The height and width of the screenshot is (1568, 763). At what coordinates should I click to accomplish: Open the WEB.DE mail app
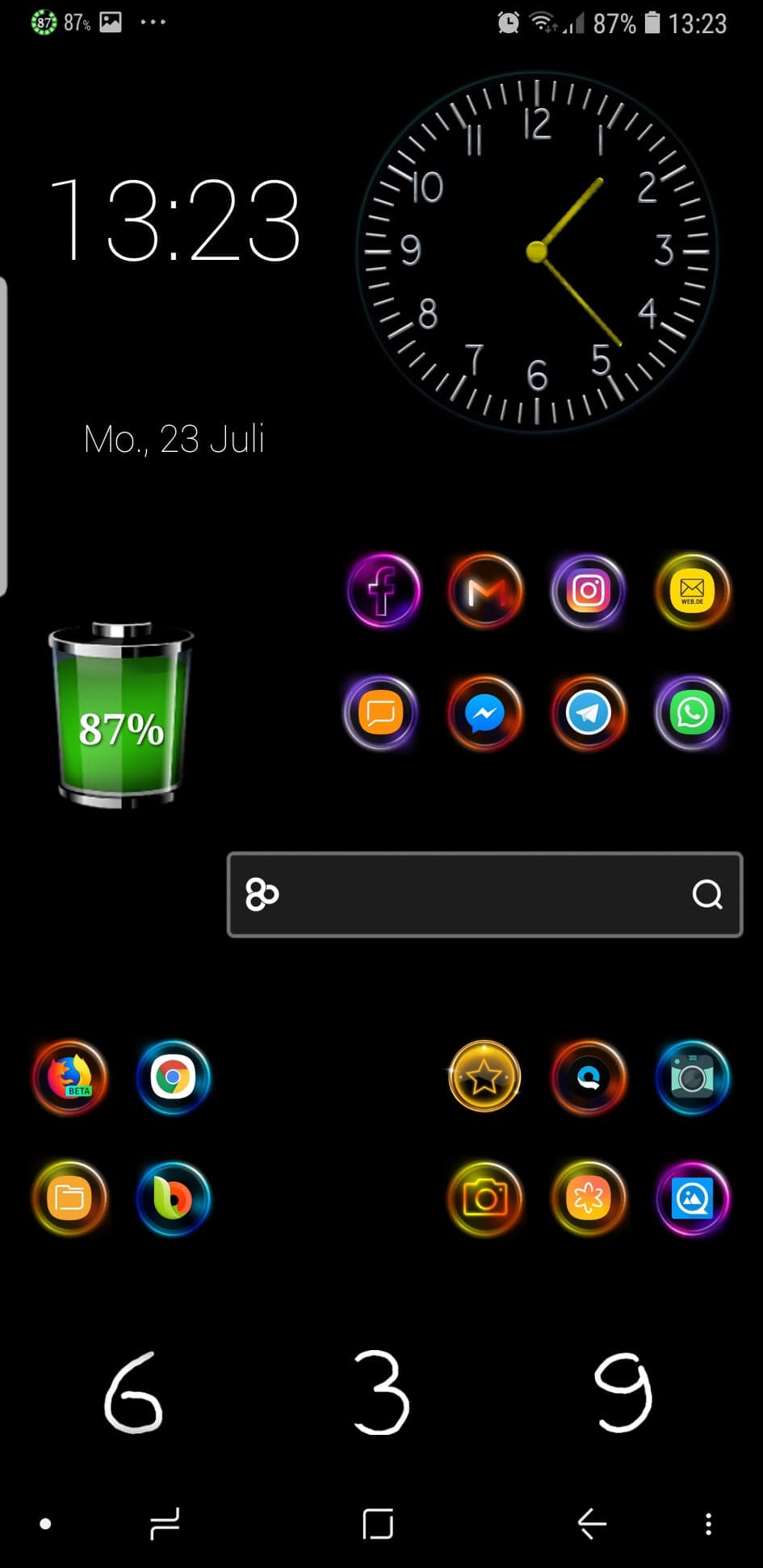(x=692, y=592)
